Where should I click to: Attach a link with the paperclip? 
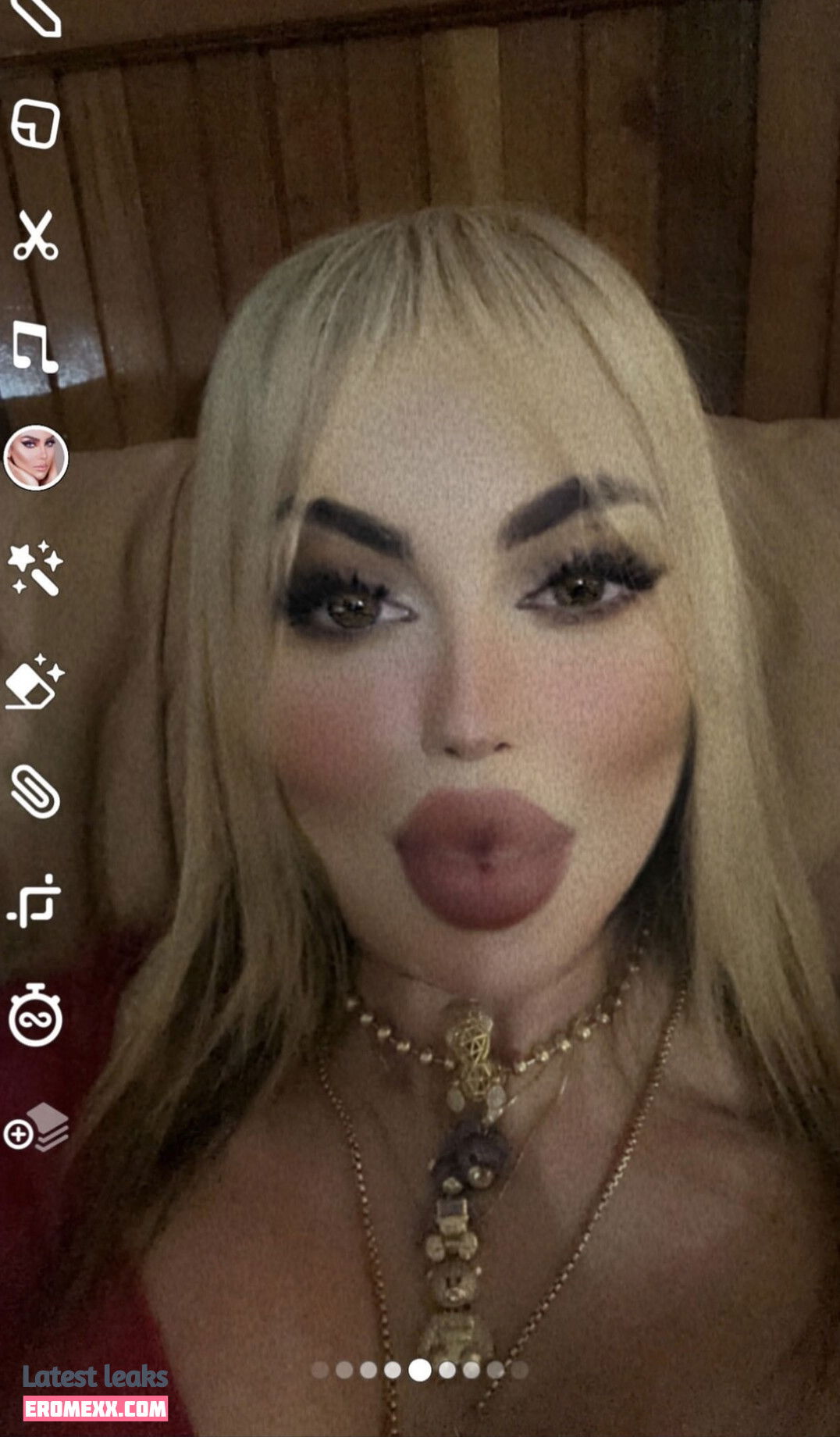point(35,791)
